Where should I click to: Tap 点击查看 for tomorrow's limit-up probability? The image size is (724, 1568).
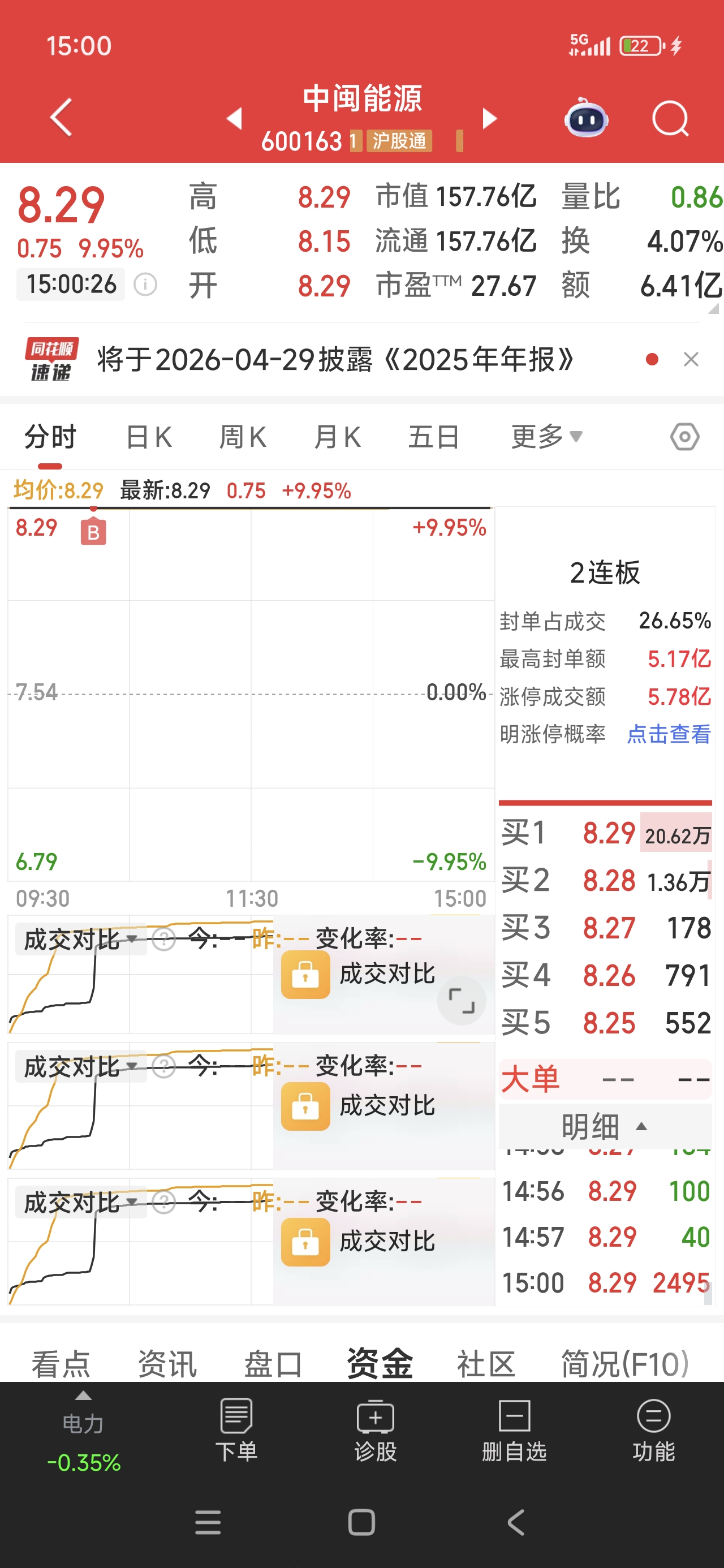point(668,734)
